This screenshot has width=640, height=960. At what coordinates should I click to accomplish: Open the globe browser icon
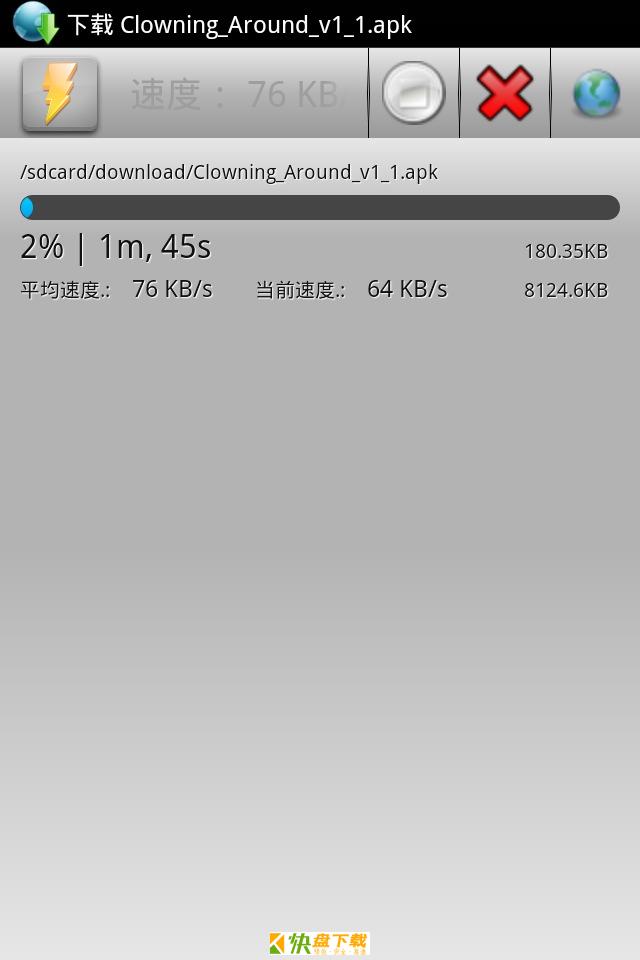point(596,94)
